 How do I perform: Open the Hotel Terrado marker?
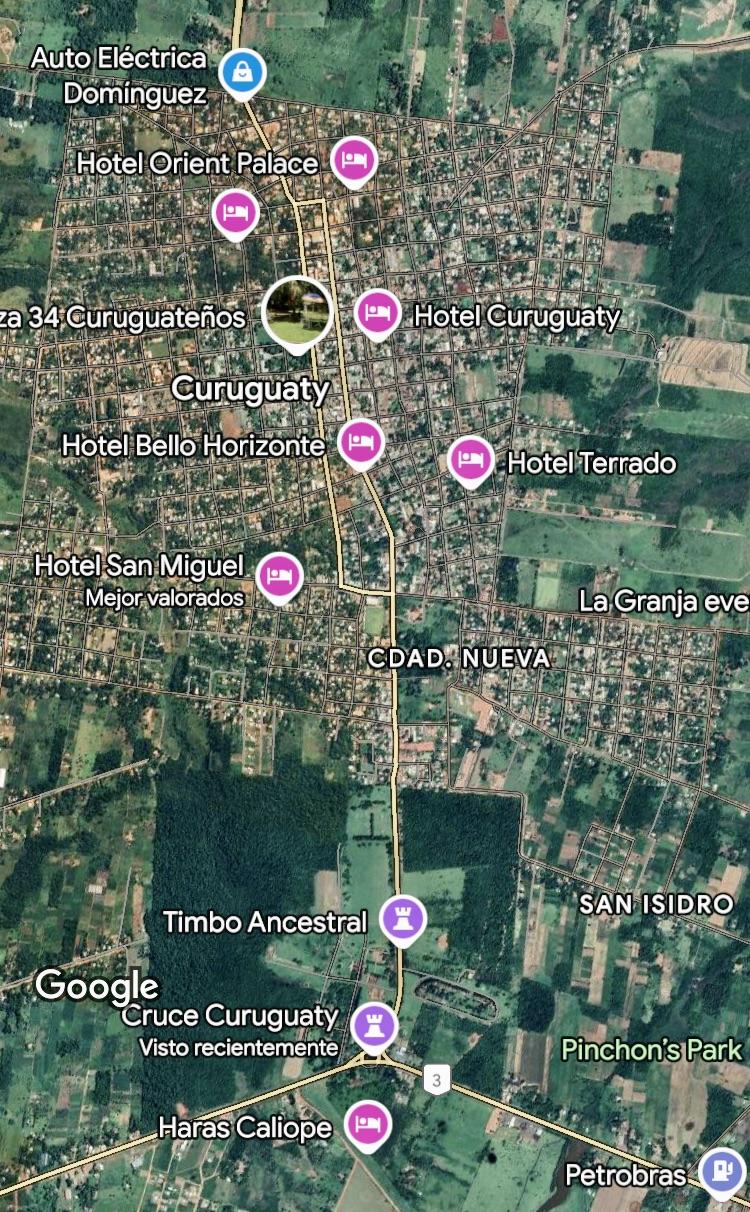coord(470,461)
